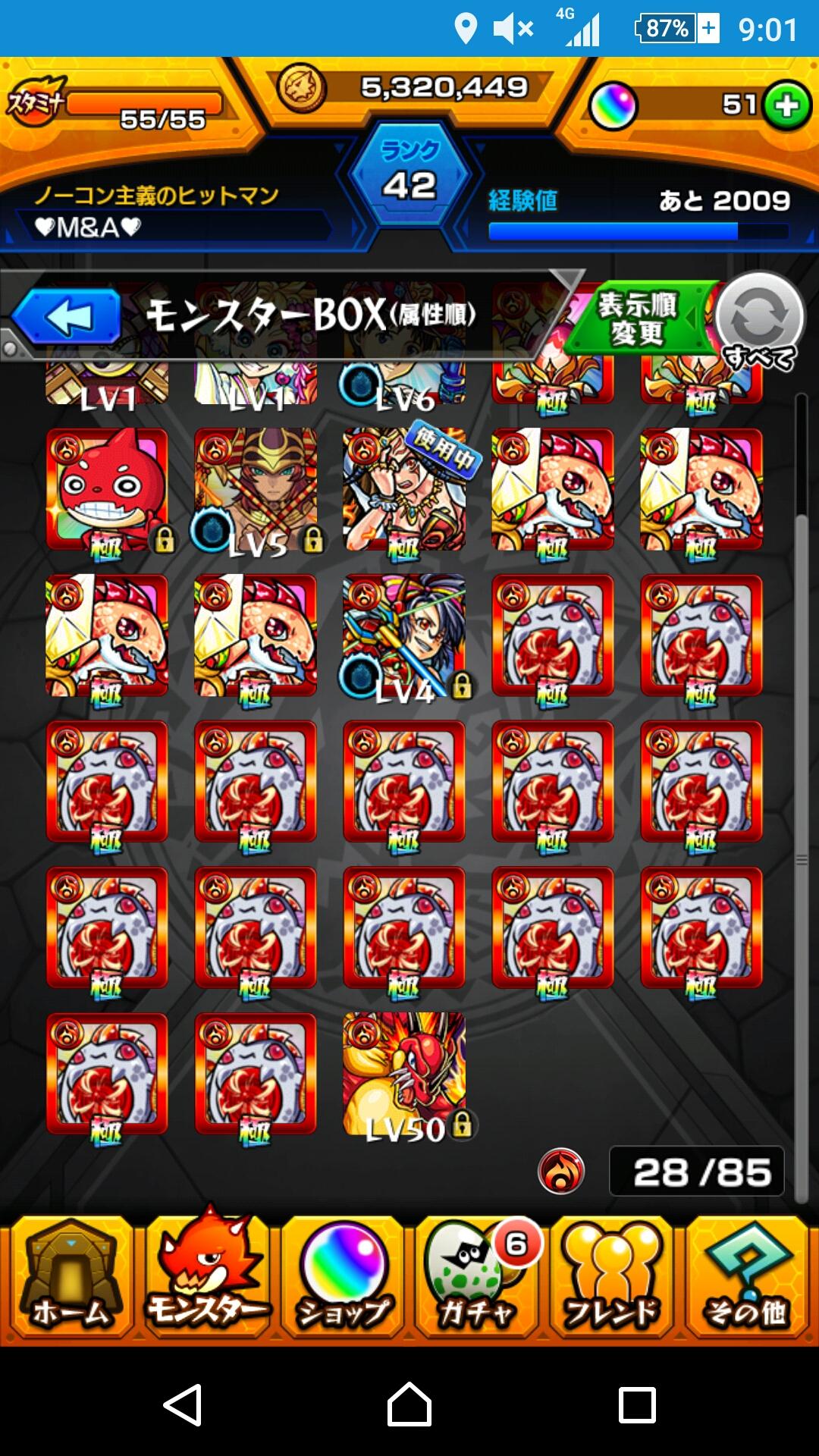
Task: Open the その他 tab
Action: click(x=748, y=1279)
